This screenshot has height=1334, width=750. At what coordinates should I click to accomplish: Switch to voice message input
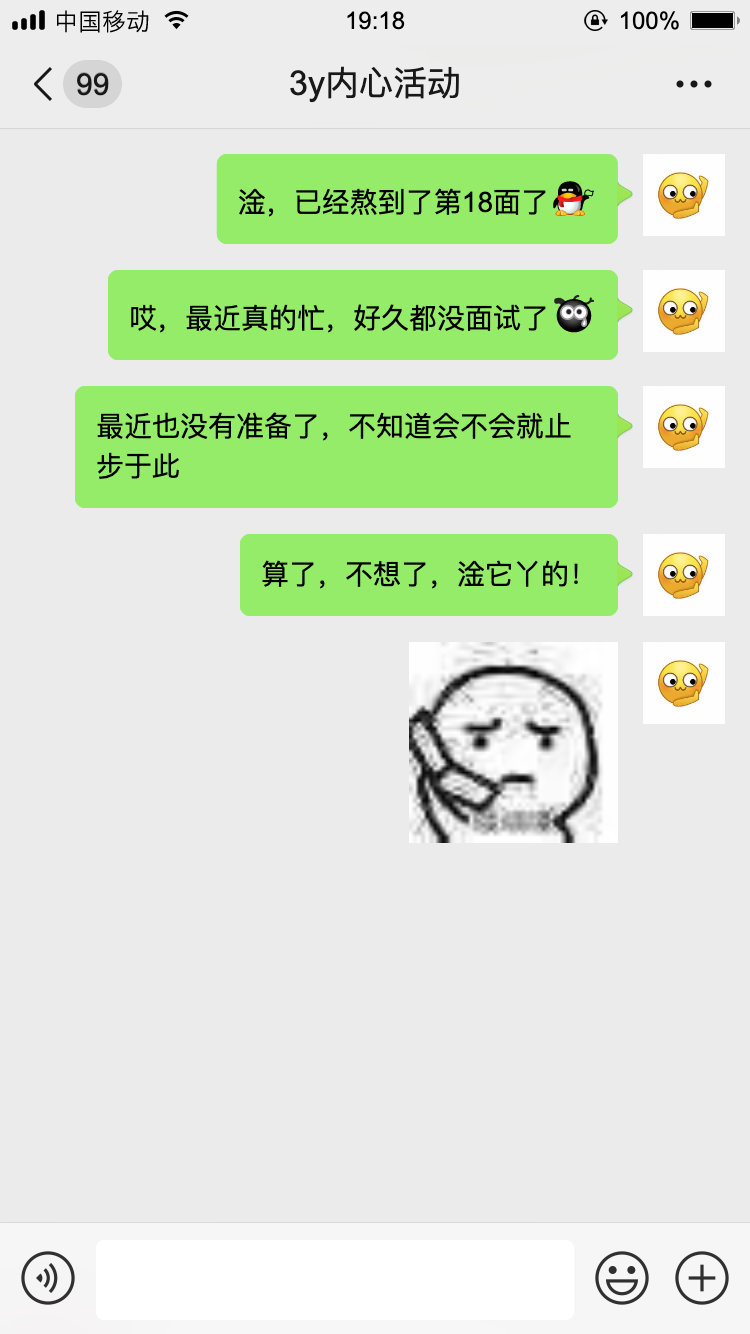48,1278
